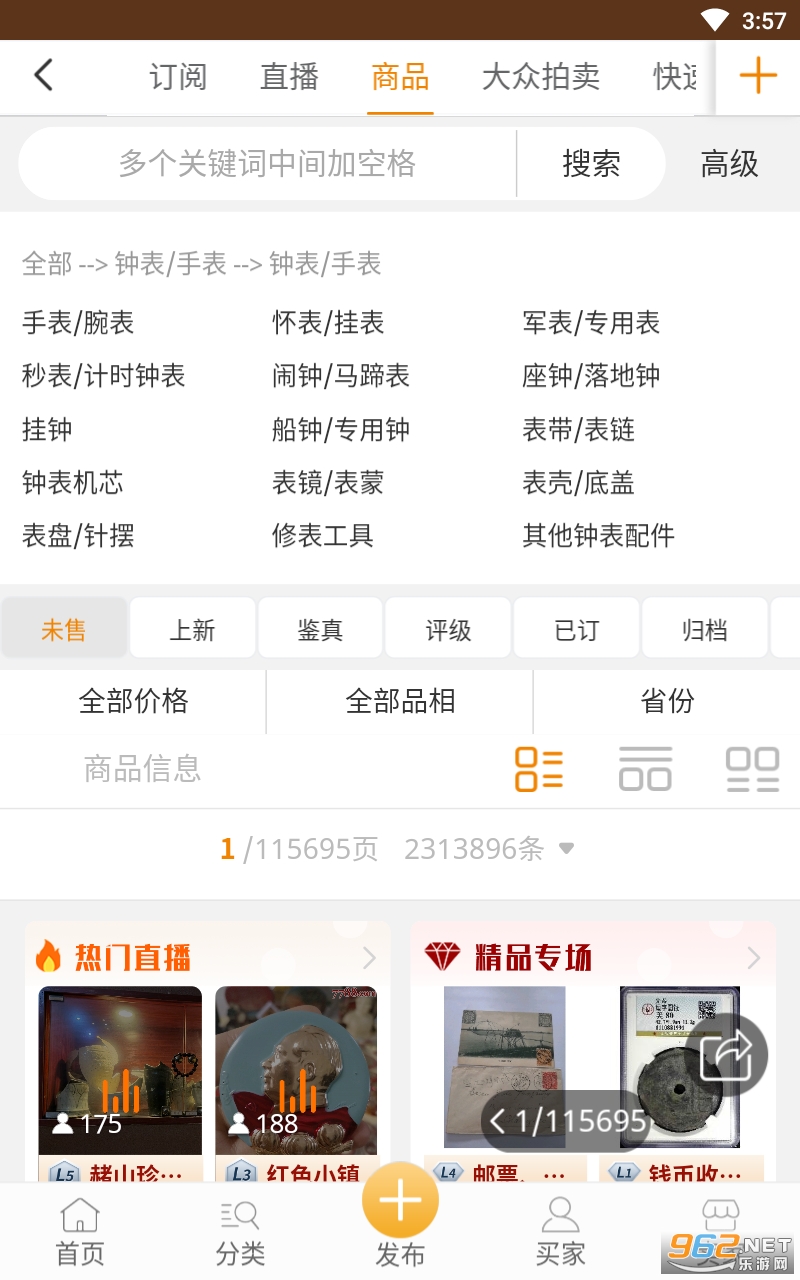Select the 怀表/挂表 category
Screen dimensions: 800x1280
(x=328, y=323)
